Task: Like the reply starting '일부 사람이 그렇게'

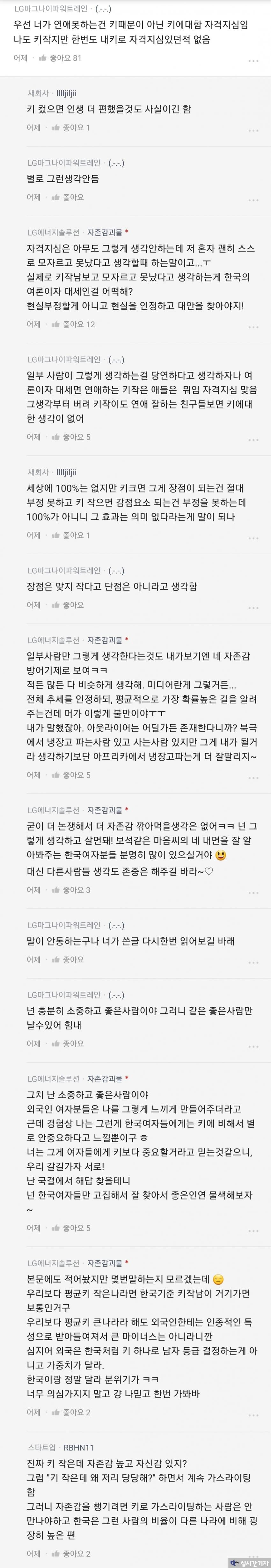Action: (70, 436)
